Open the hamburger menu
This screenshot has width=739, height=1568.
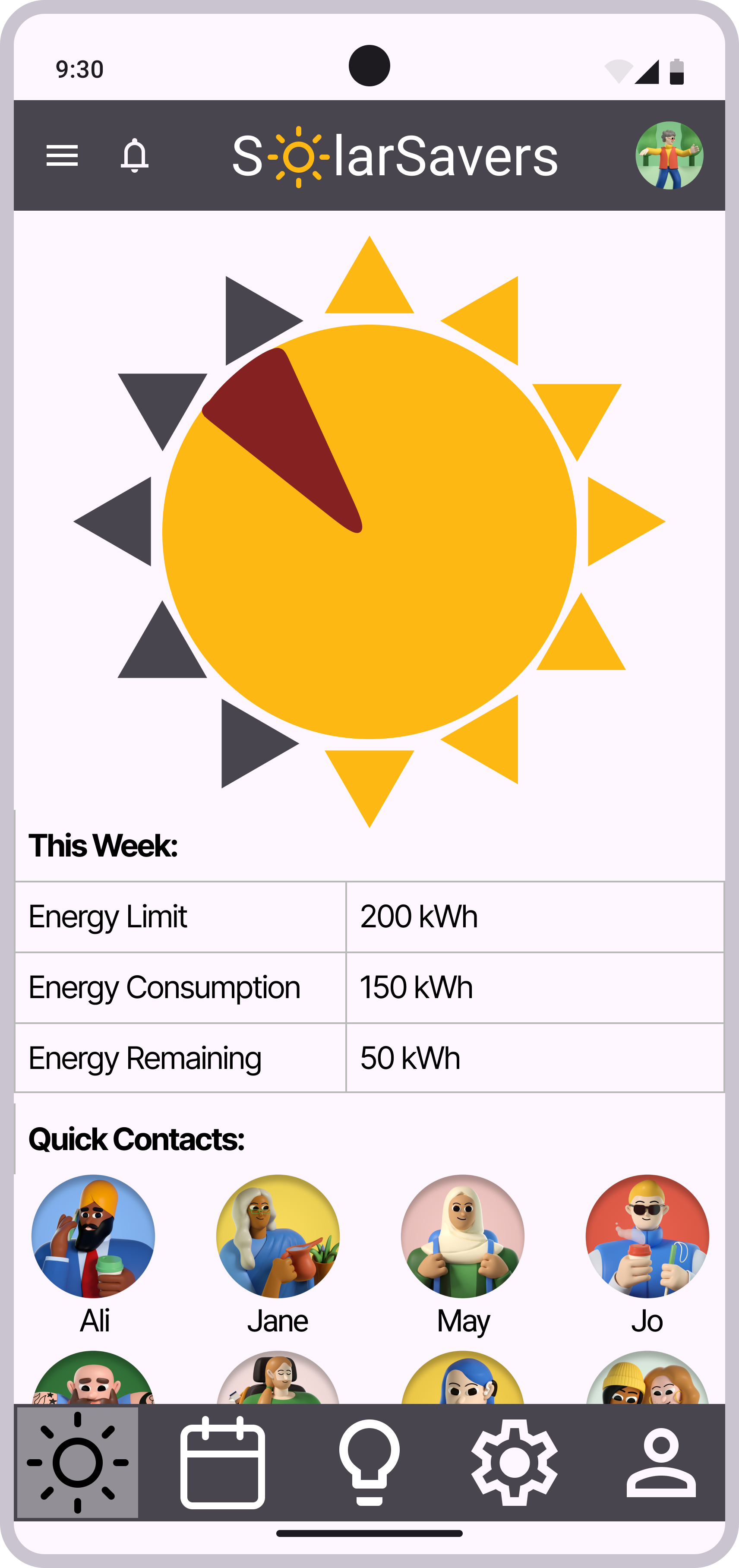(x=62, y=156)
